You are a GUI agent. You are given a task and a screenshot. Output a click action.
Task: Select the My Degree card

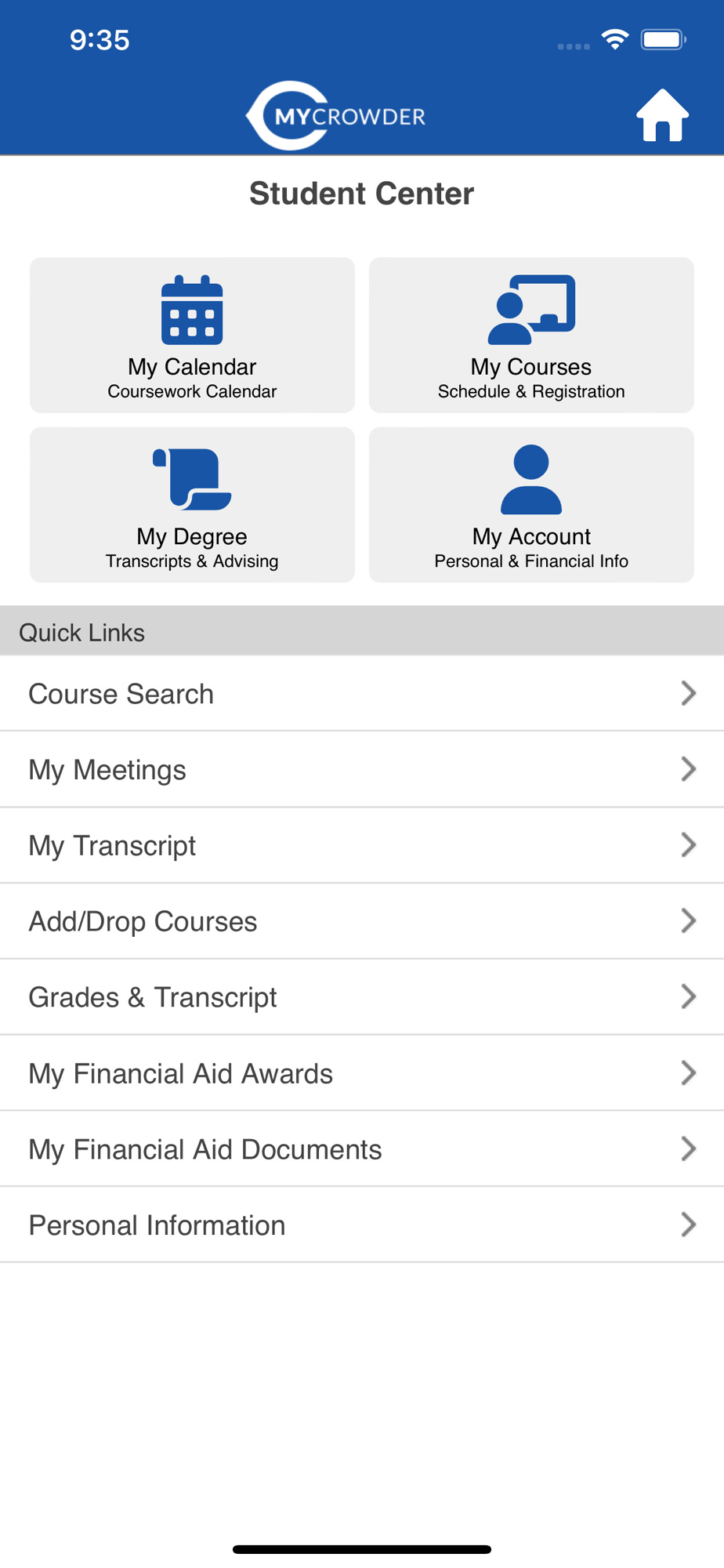pos(192,505)
